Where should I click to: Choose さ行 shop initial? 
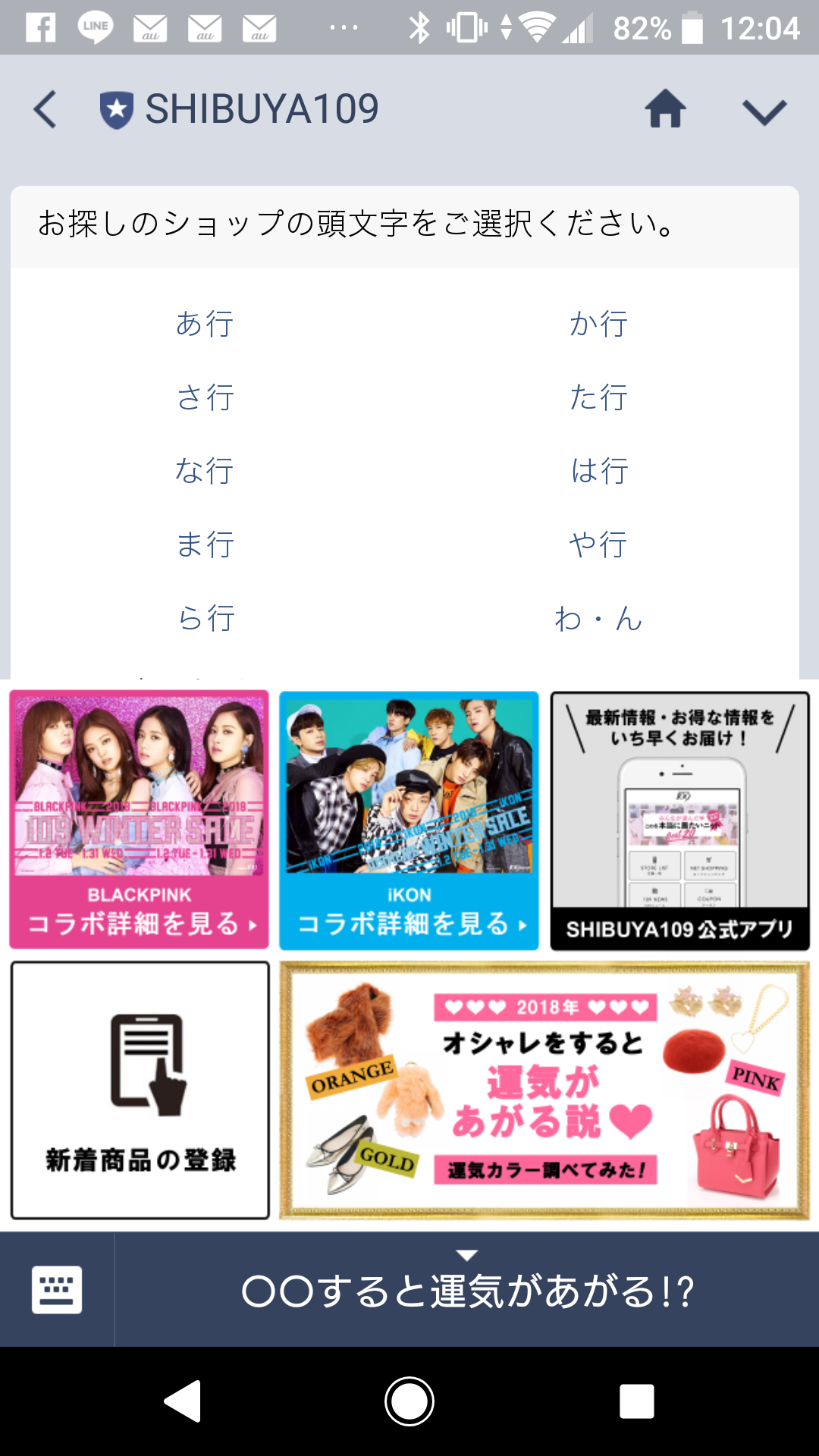(205, 397)
